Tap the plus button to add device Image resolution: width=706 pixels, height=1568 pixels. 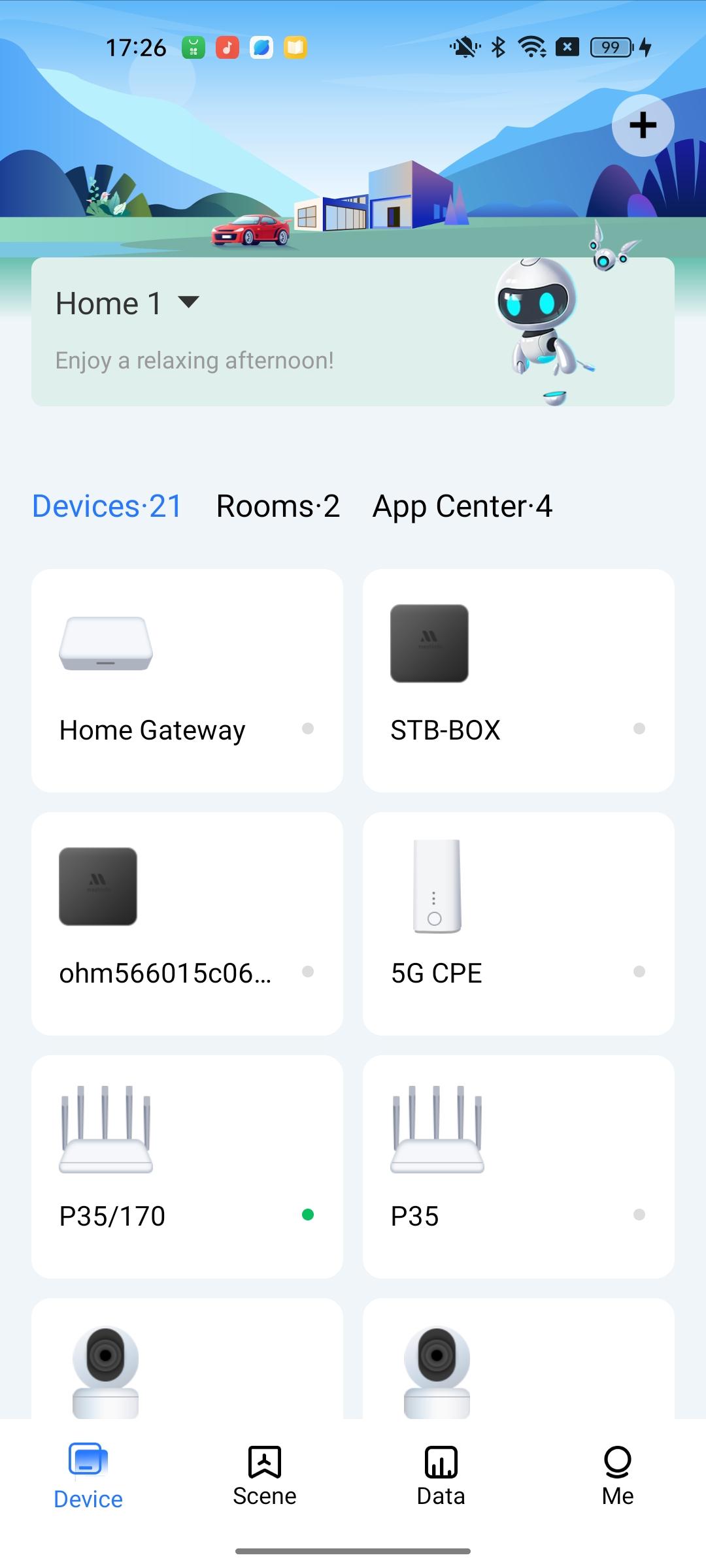tap(643, 125)
